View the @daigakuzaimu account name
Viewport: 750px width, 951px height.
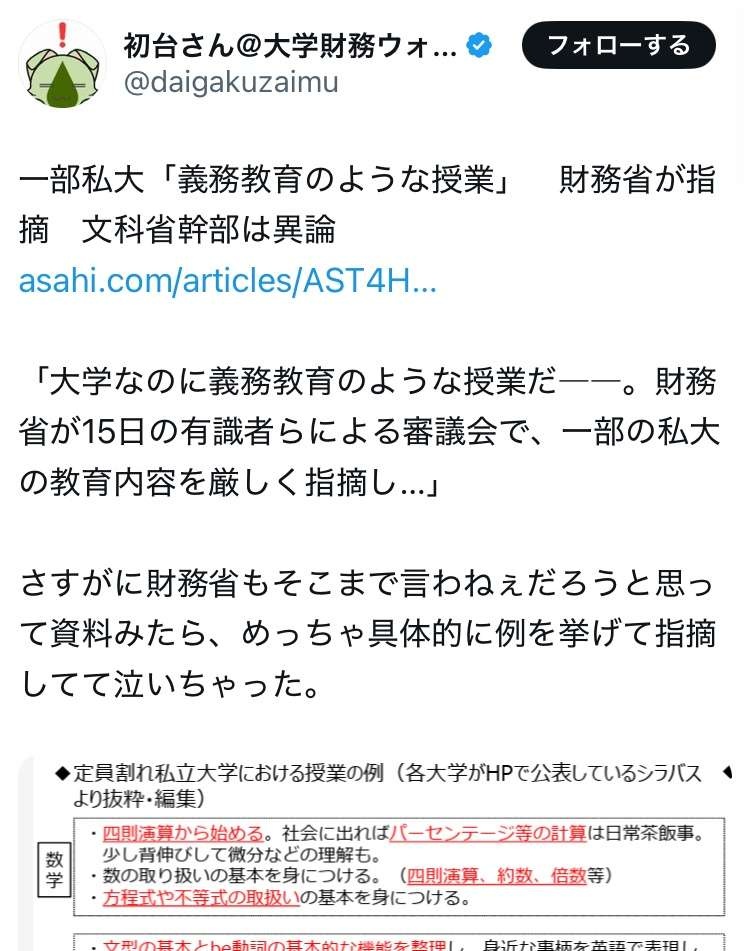tap(231, 83)
